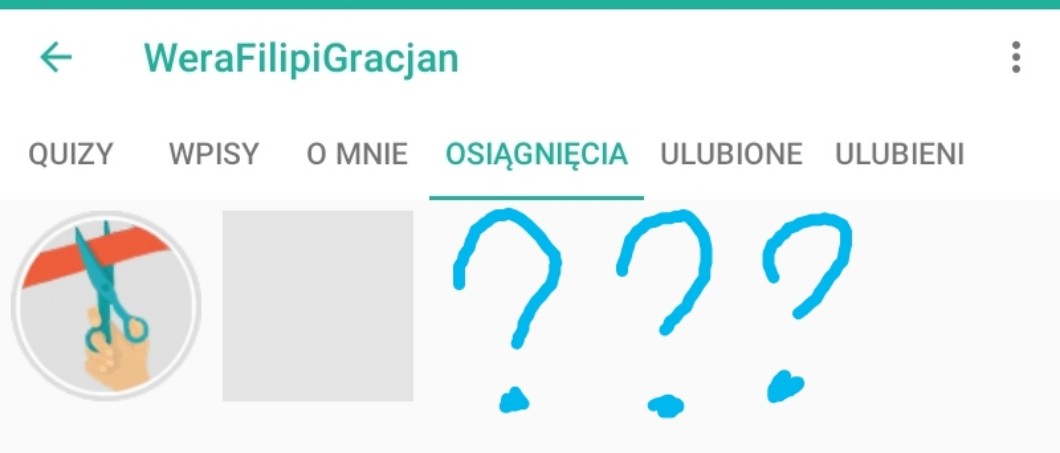Open the Wpisy tab

point(214,154)
